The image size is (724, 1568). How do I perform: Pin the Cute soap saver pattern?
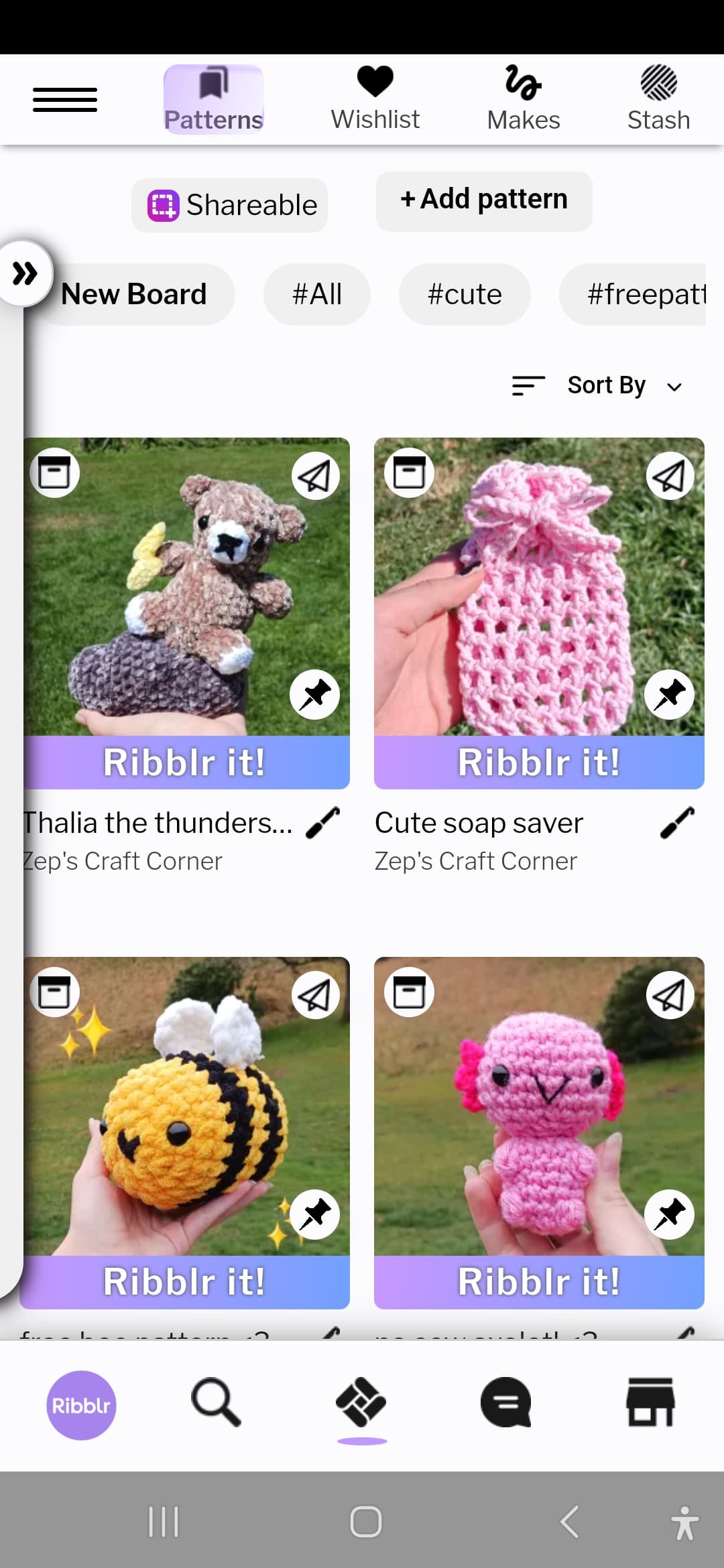pyautogui.click(x=669, y=694)
